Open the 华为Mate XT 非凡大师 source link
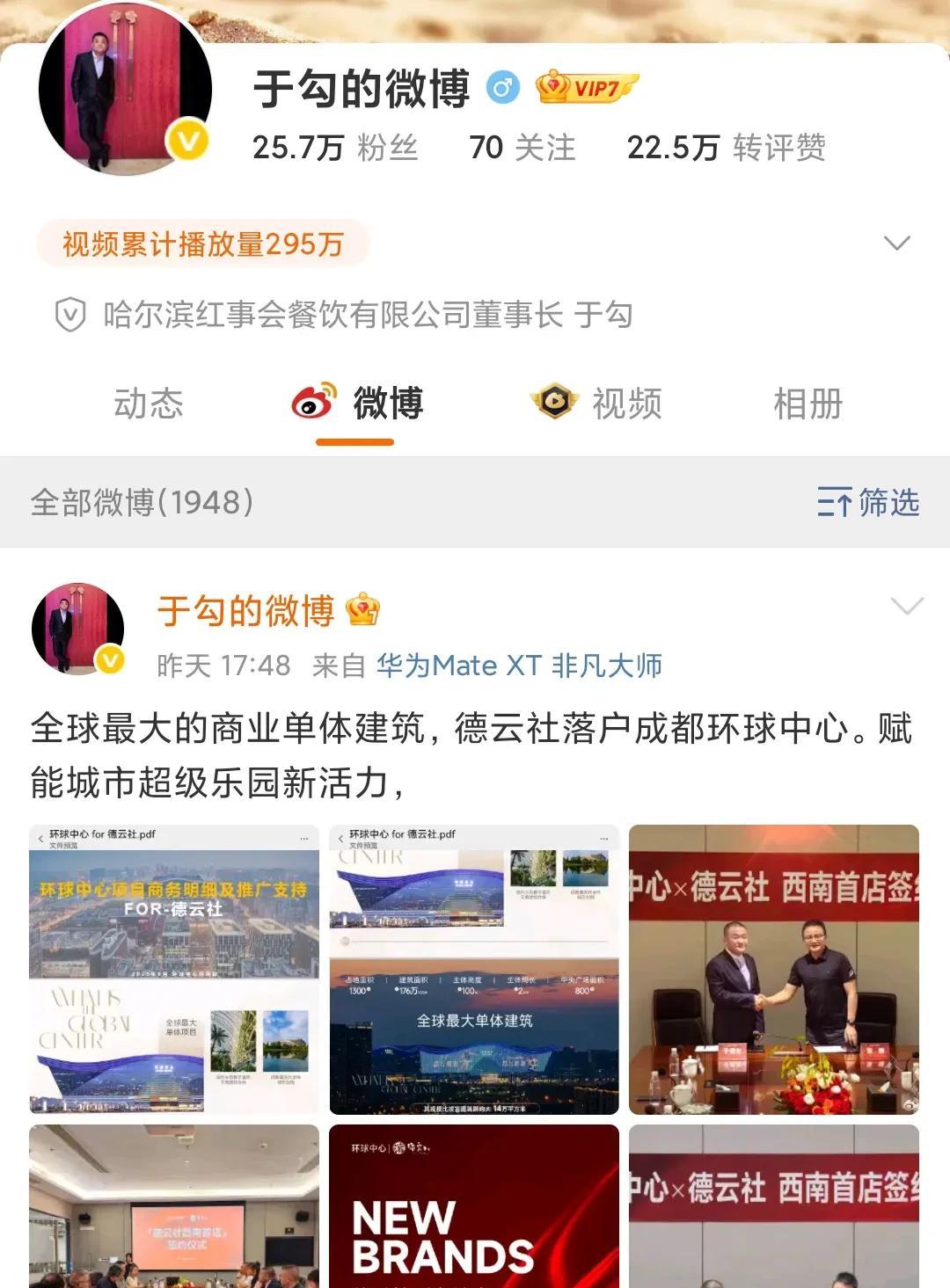 [519, 666]
